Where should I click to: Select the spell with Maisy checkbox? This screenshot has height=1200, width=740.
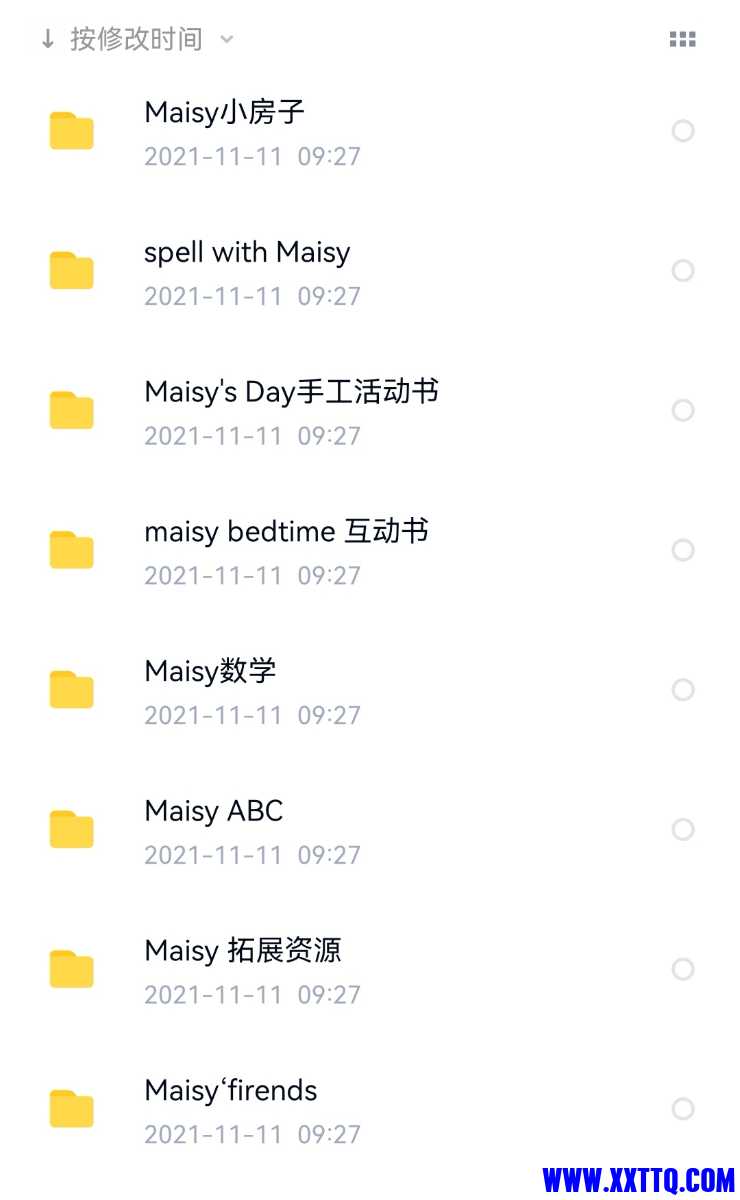683,271
